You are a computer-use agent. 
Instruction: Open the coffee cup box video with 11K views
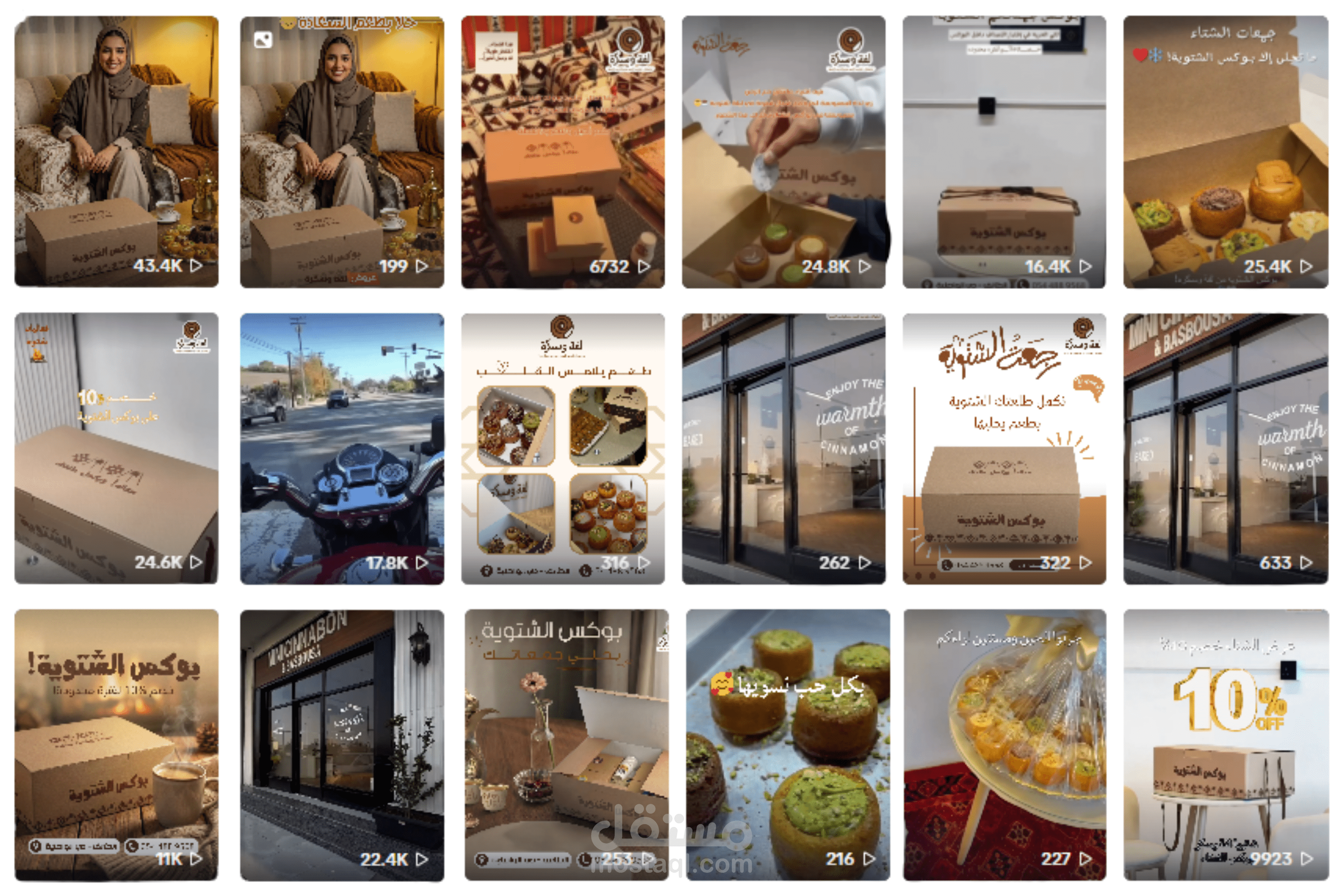click(x=116, y=745)
